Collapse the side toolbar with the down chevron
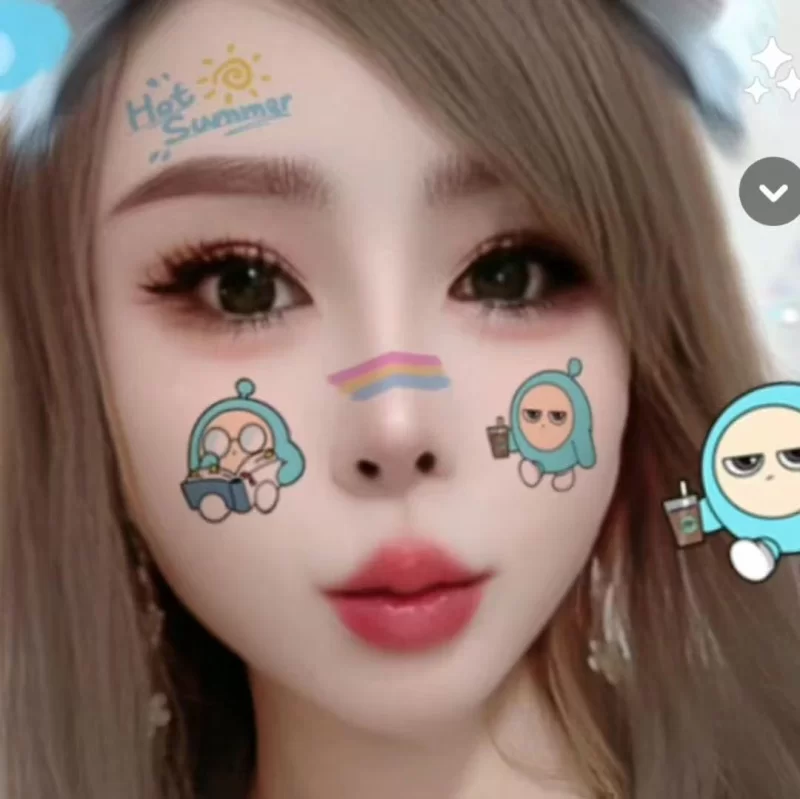Image resolution: width=800 pixels, height=799 pixels. tap(771, 191)
